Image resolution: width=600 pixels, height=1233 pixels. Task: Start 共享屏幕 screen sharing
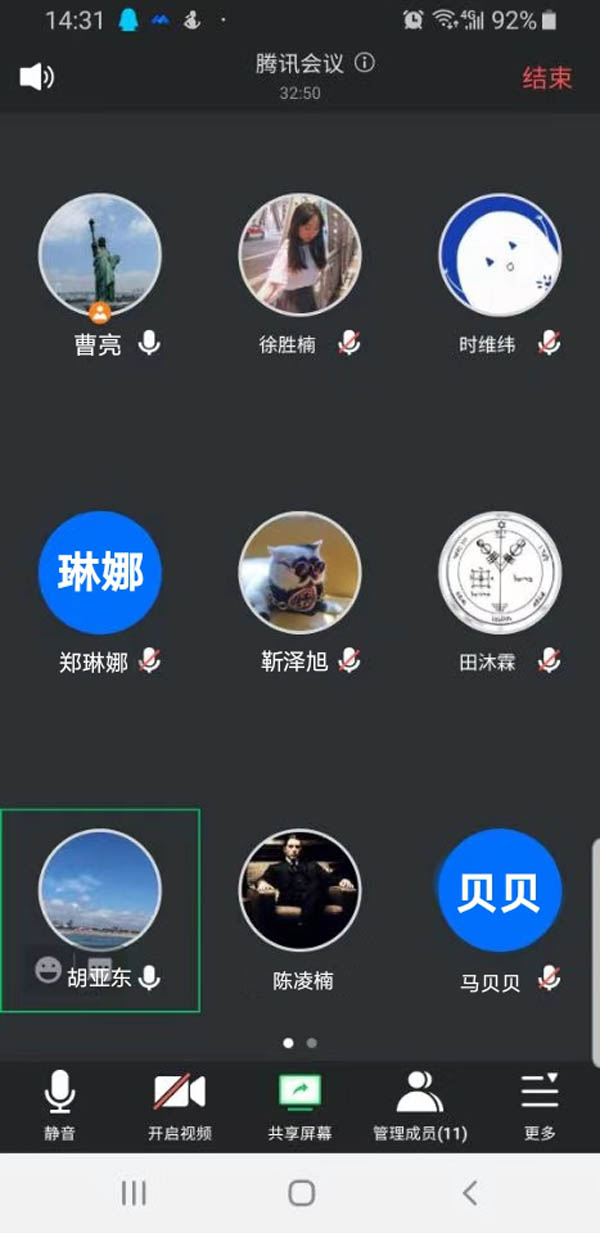coord(300,1105)
